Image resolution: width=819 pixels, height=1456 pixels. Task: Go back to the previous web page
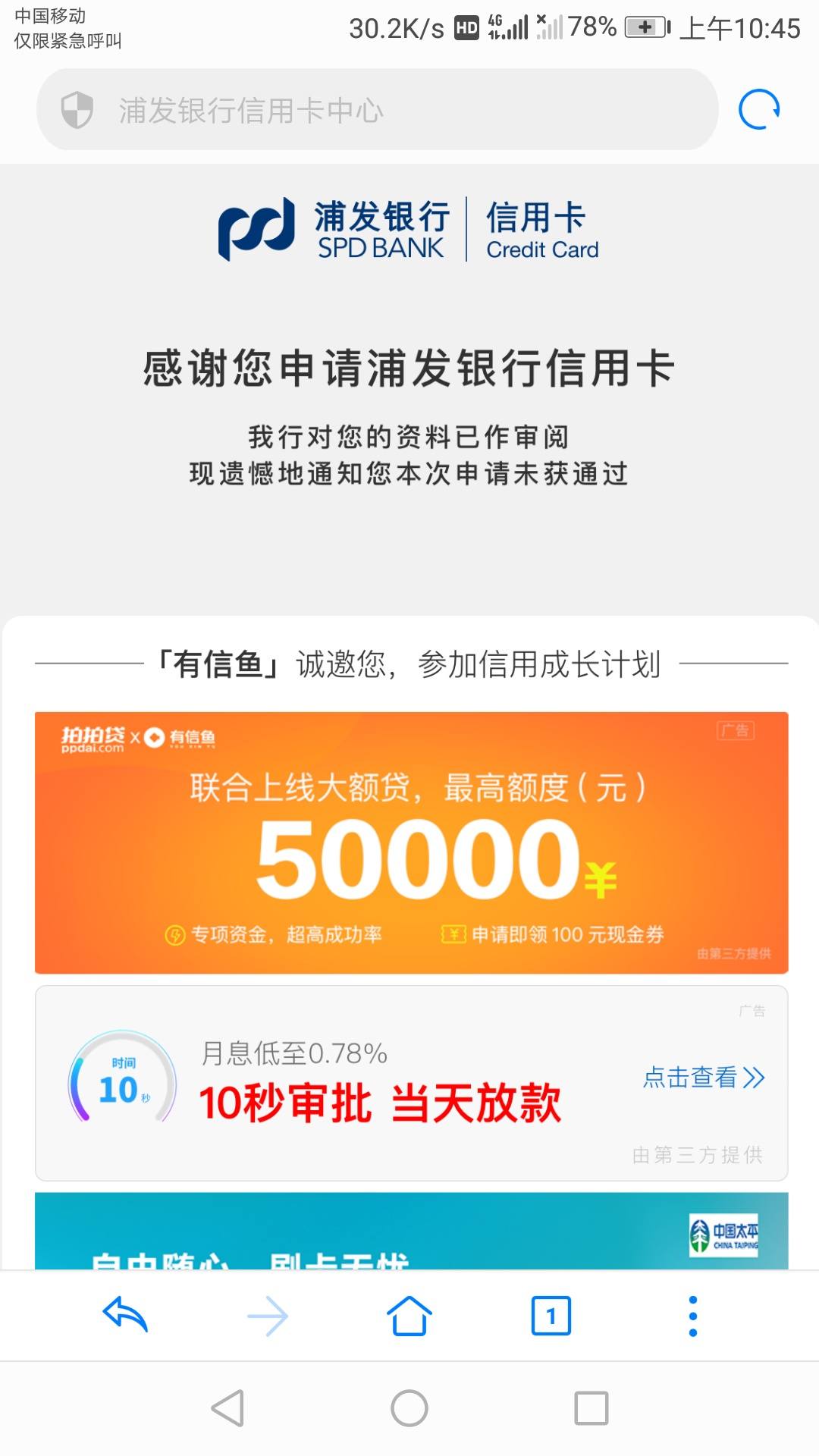click(x=125, y=1316)
